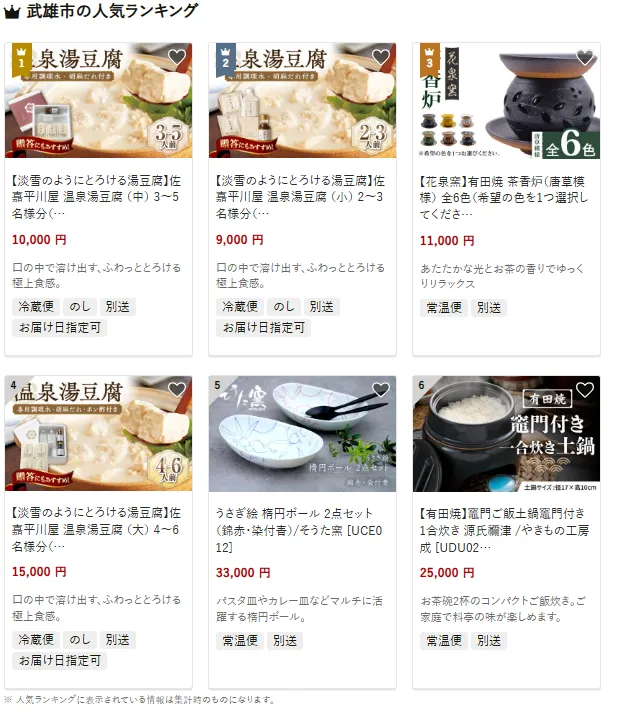Favorite the rank 4 温泉湯豆腐（大）item
The image size is (624, 712).
click(x=177, y=390)
